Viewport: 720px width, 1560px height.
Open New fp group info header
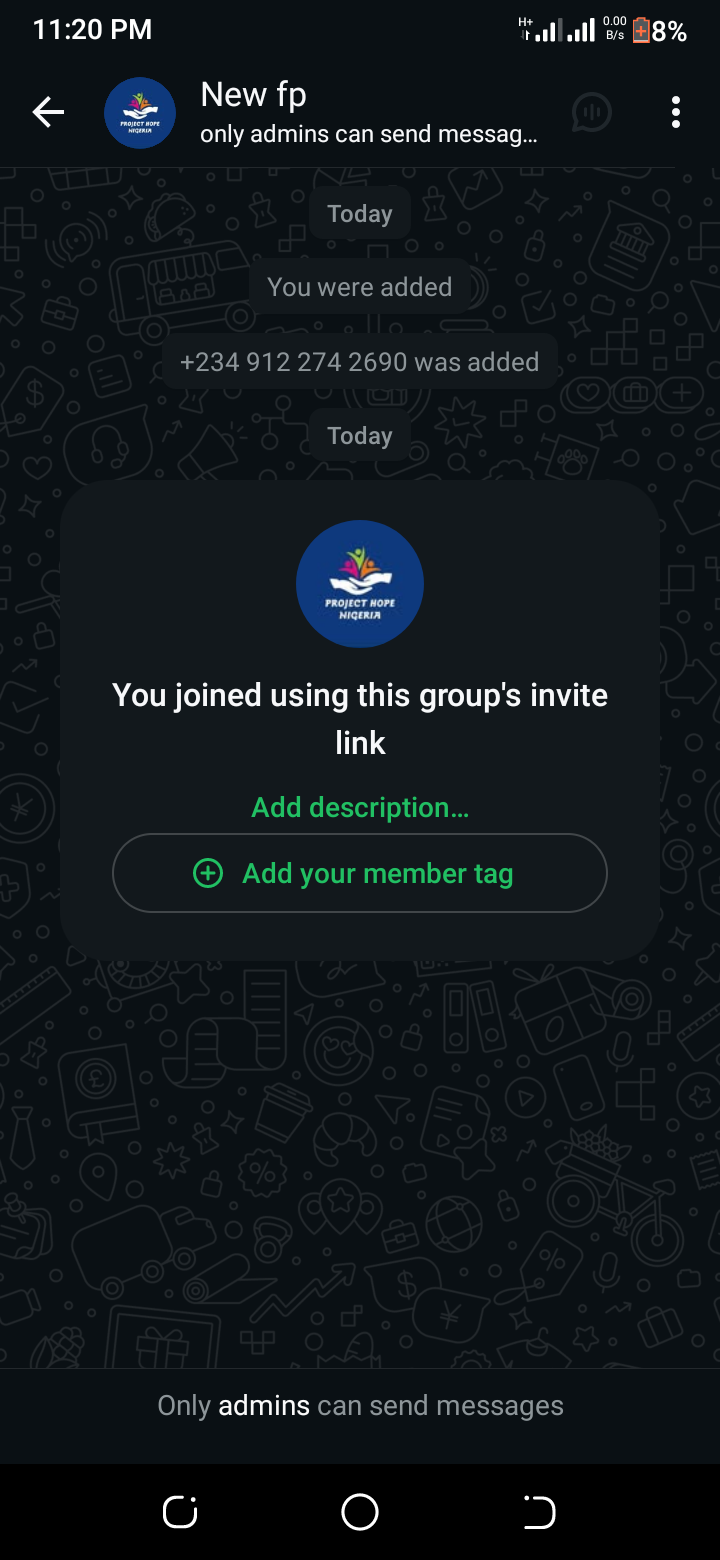[368, 113]
